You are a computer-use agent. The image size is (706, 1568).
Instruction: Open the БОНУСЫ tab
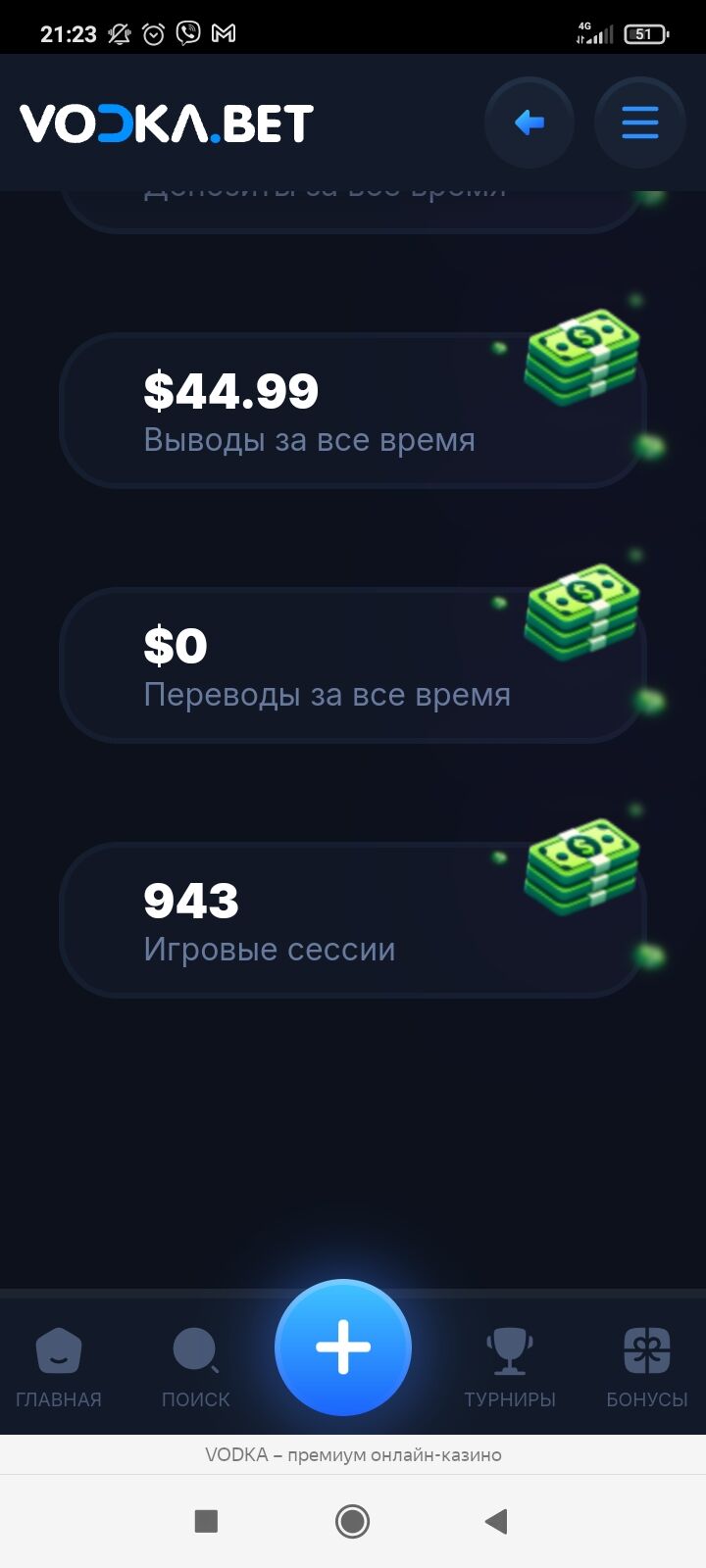click(647, 1367)
